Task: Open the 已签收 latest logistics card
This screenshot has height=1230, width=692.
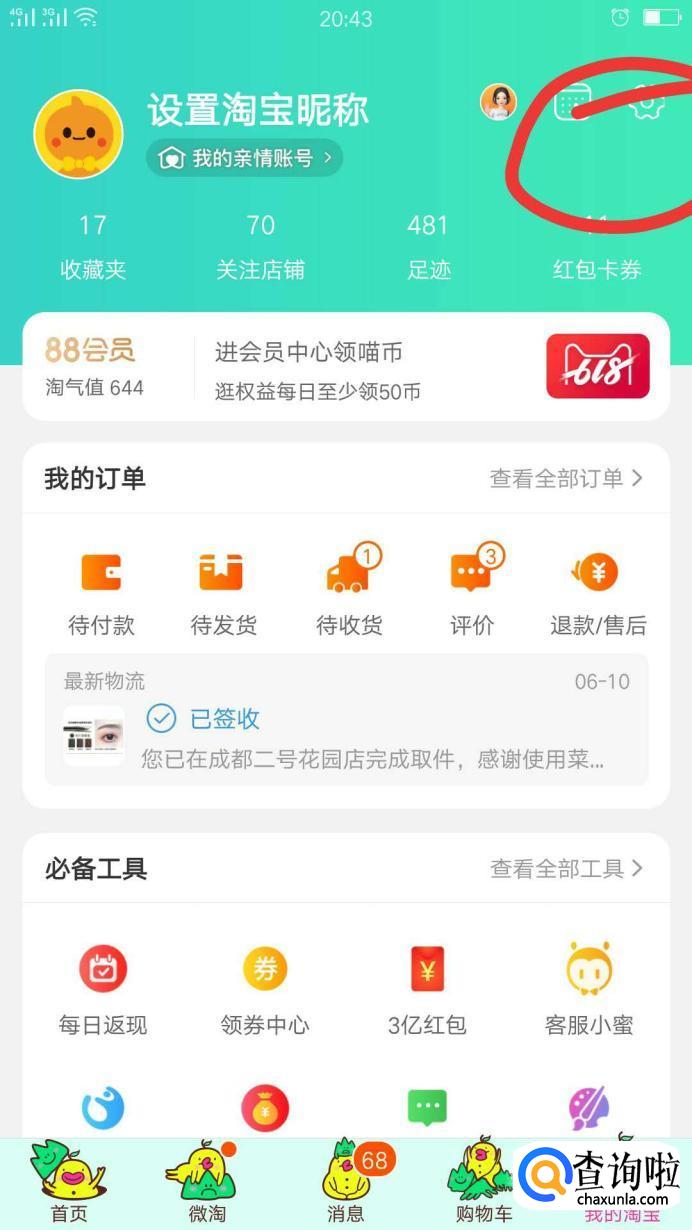Action: pyautogui.click(x=346, y=720)
